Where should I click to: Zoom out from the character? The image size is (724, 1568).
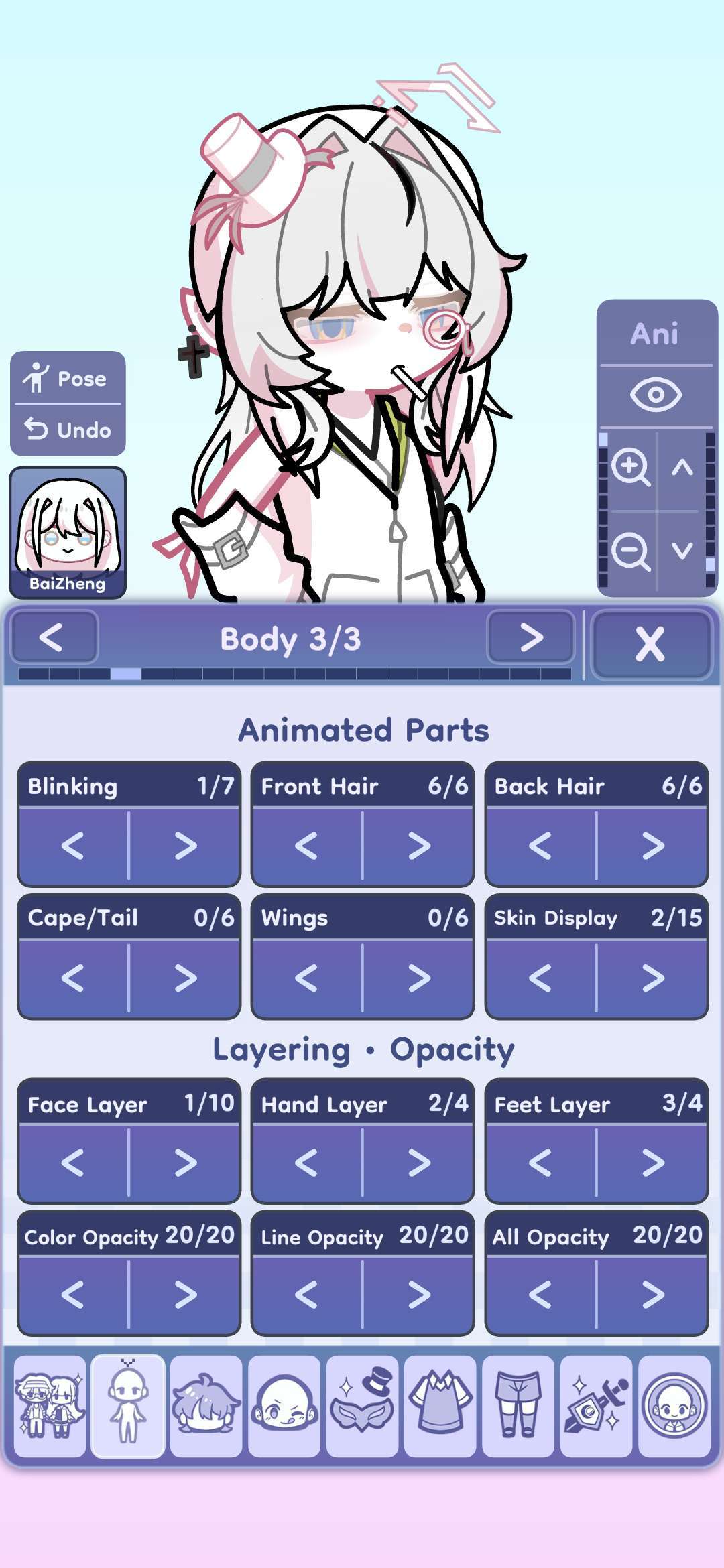pyautogui.click(x=630, y=551)
